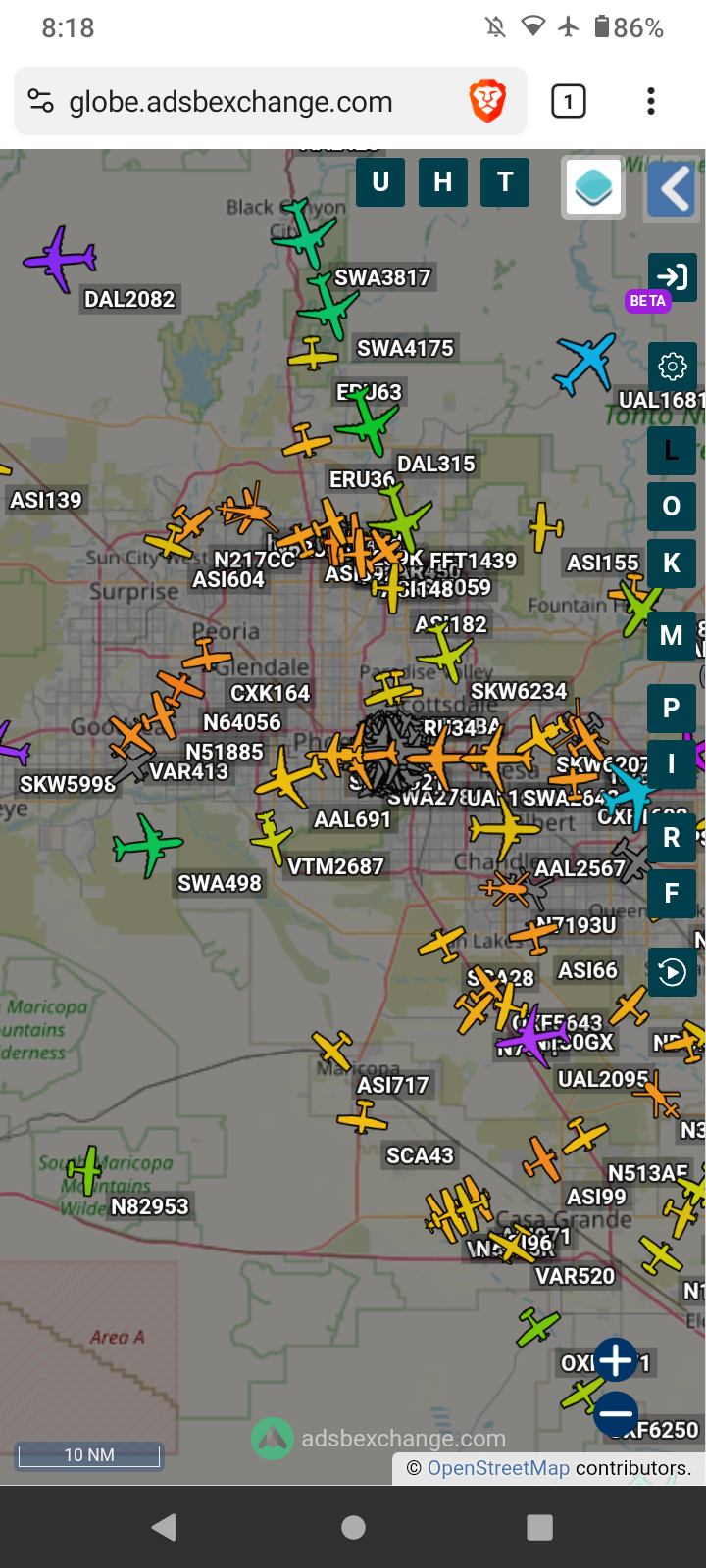
Task: Zoom in with the plus button
Action: click(x=616, y=1360)
